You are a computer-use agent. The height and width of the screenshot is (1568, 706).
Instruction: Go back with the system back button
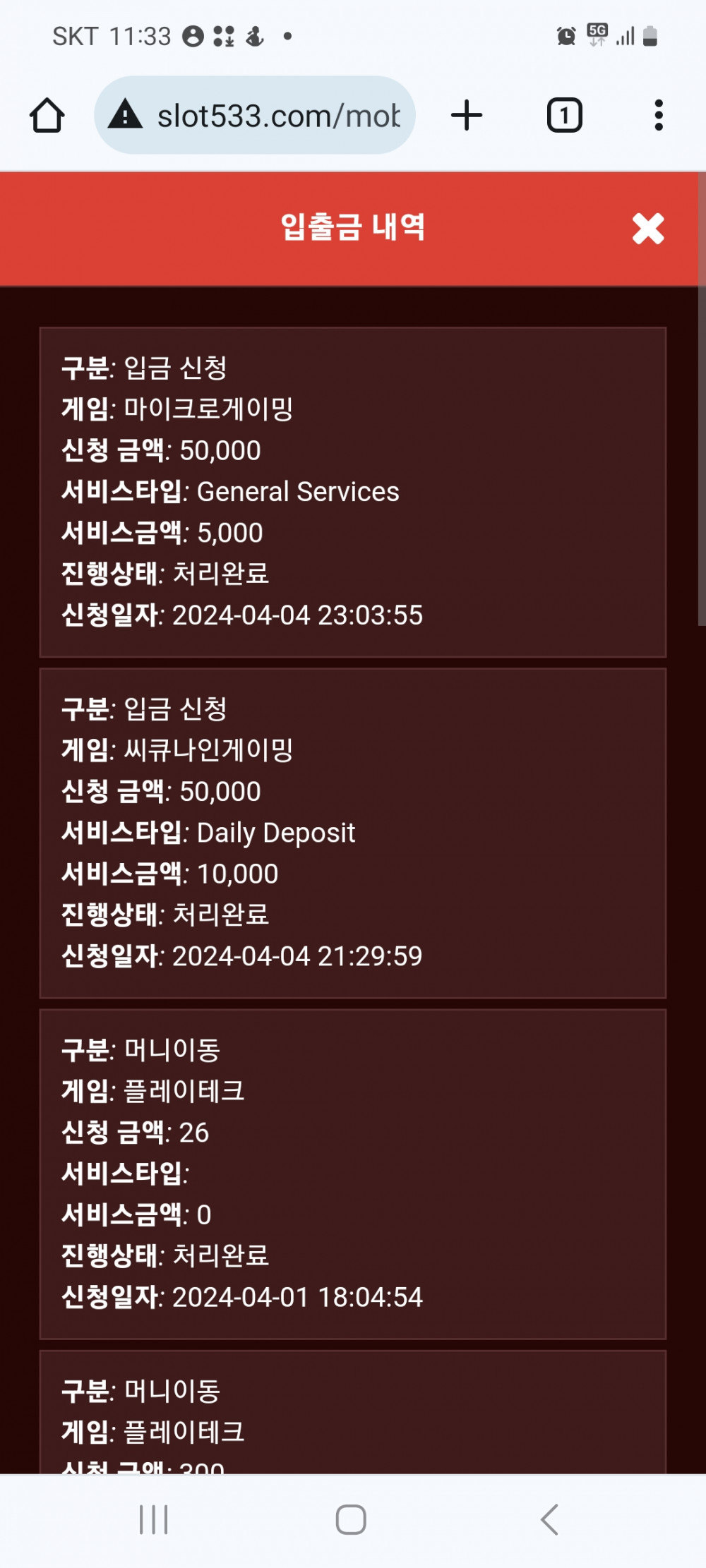point(549,1519)
